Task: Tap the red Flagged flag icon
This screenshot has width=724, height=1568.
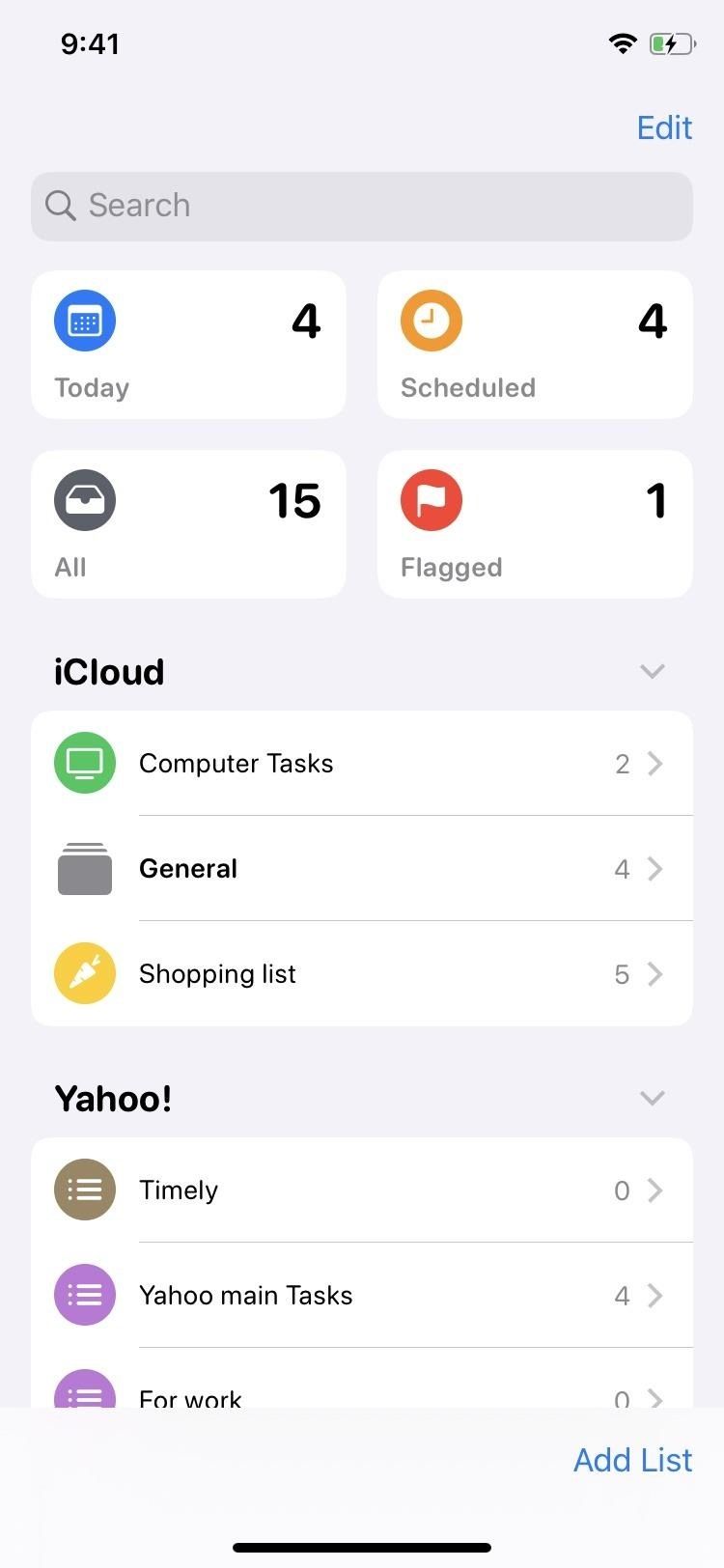Action: point(432,500)
